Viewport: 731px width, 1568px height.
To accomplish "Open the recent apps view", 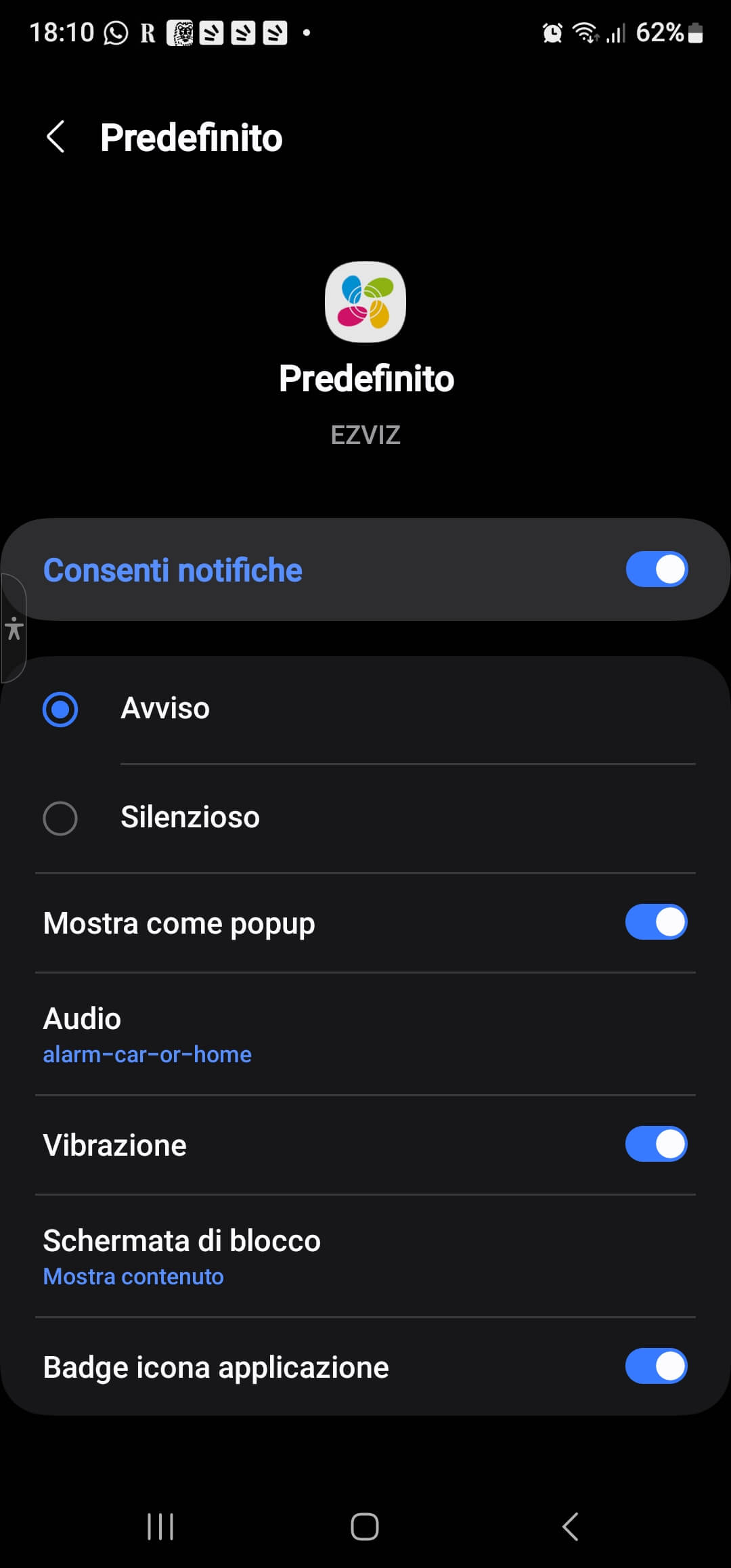I will click(160, 1527).
